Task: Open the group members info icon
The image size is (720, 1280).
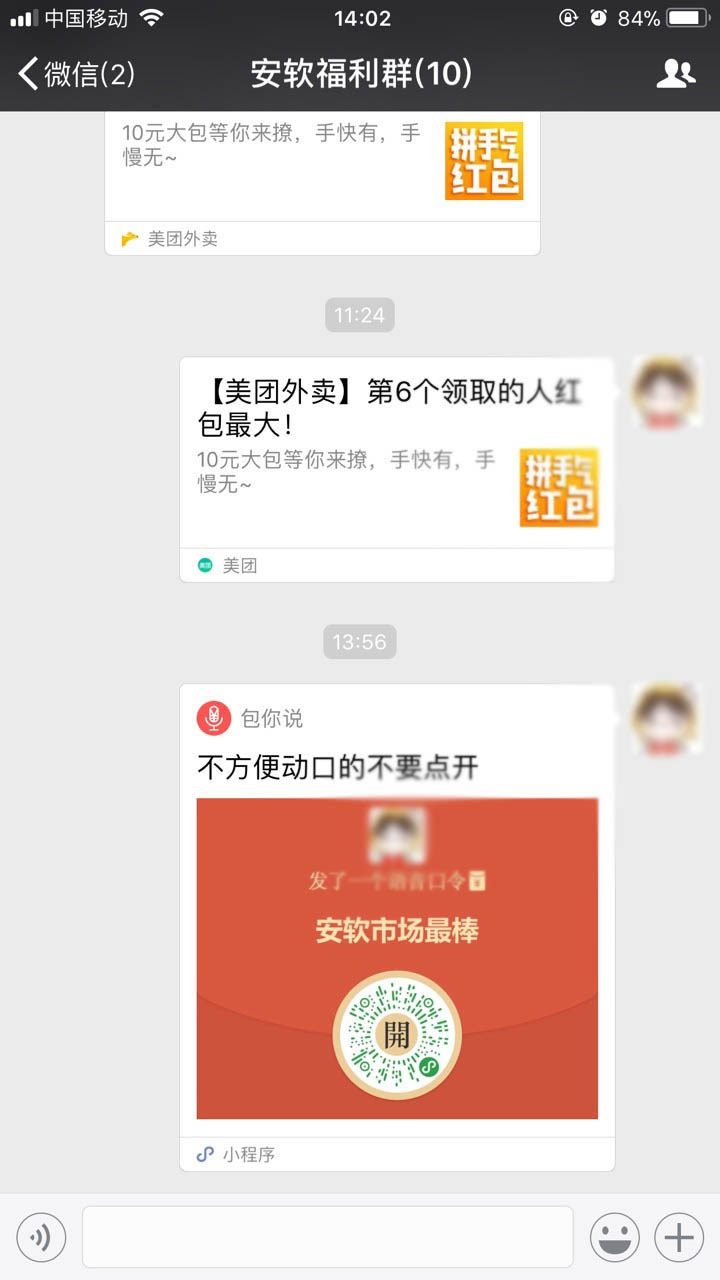Action: pos(676,73)
